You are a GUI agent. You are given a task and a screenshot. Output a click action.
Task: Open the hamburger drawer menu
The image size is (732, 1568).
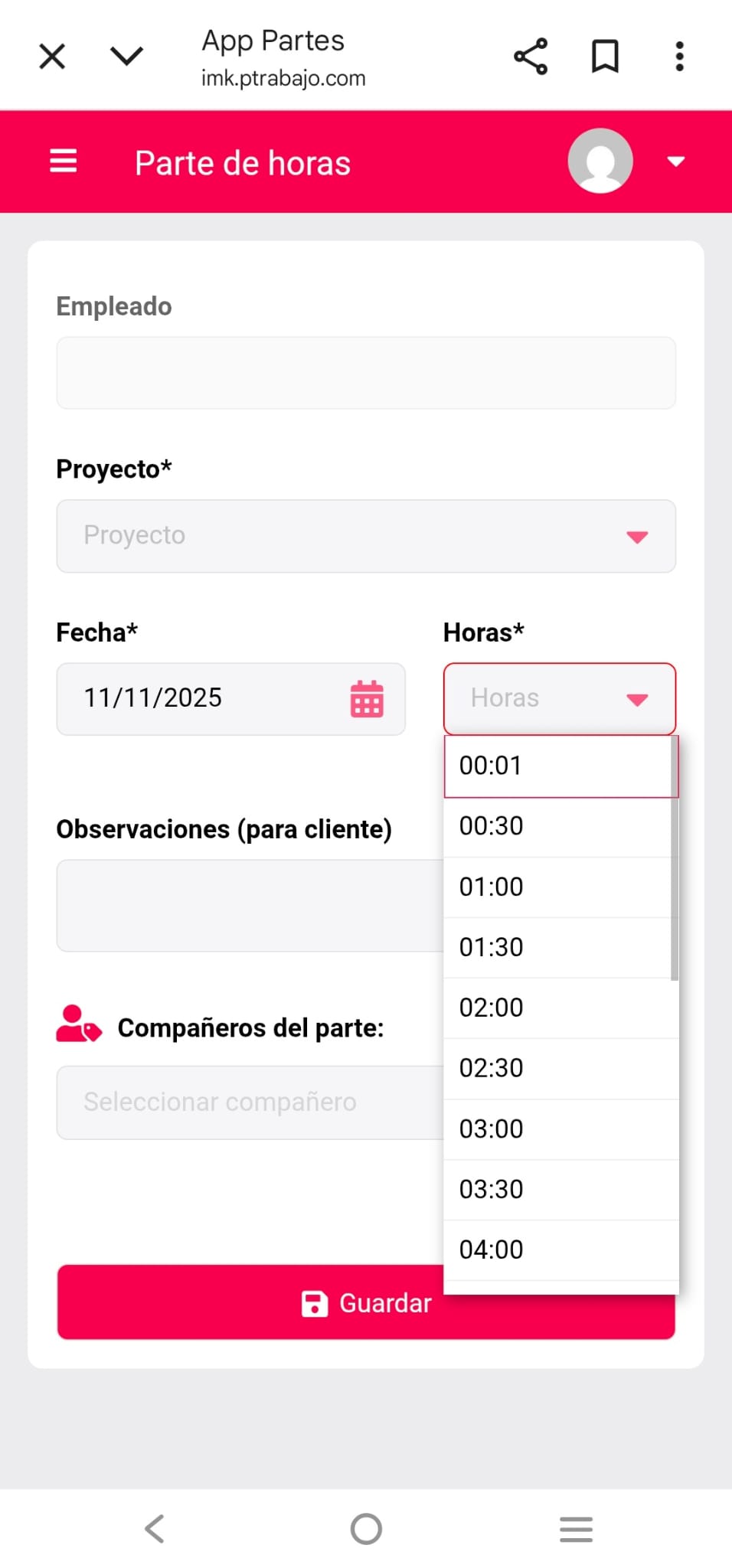point(64,162)
